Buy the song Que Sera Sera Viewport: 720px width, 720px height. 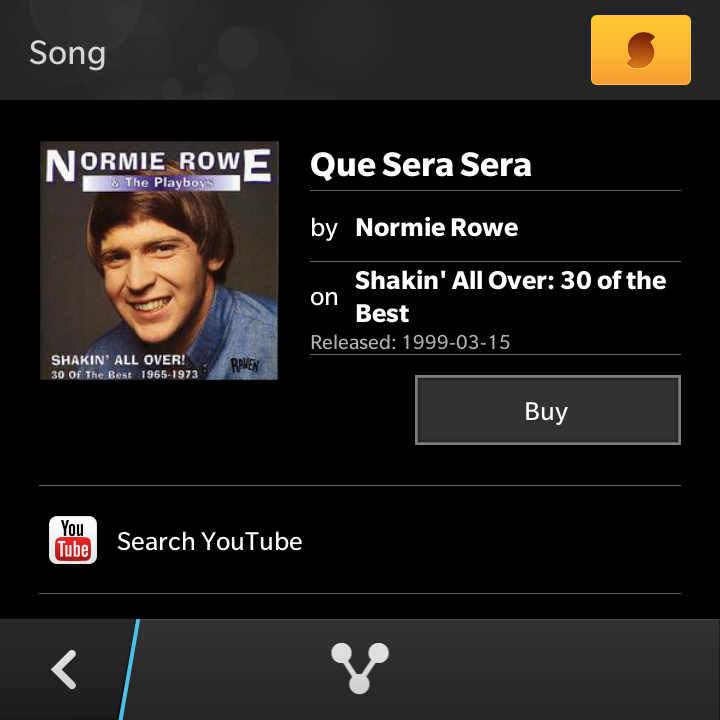547,410
